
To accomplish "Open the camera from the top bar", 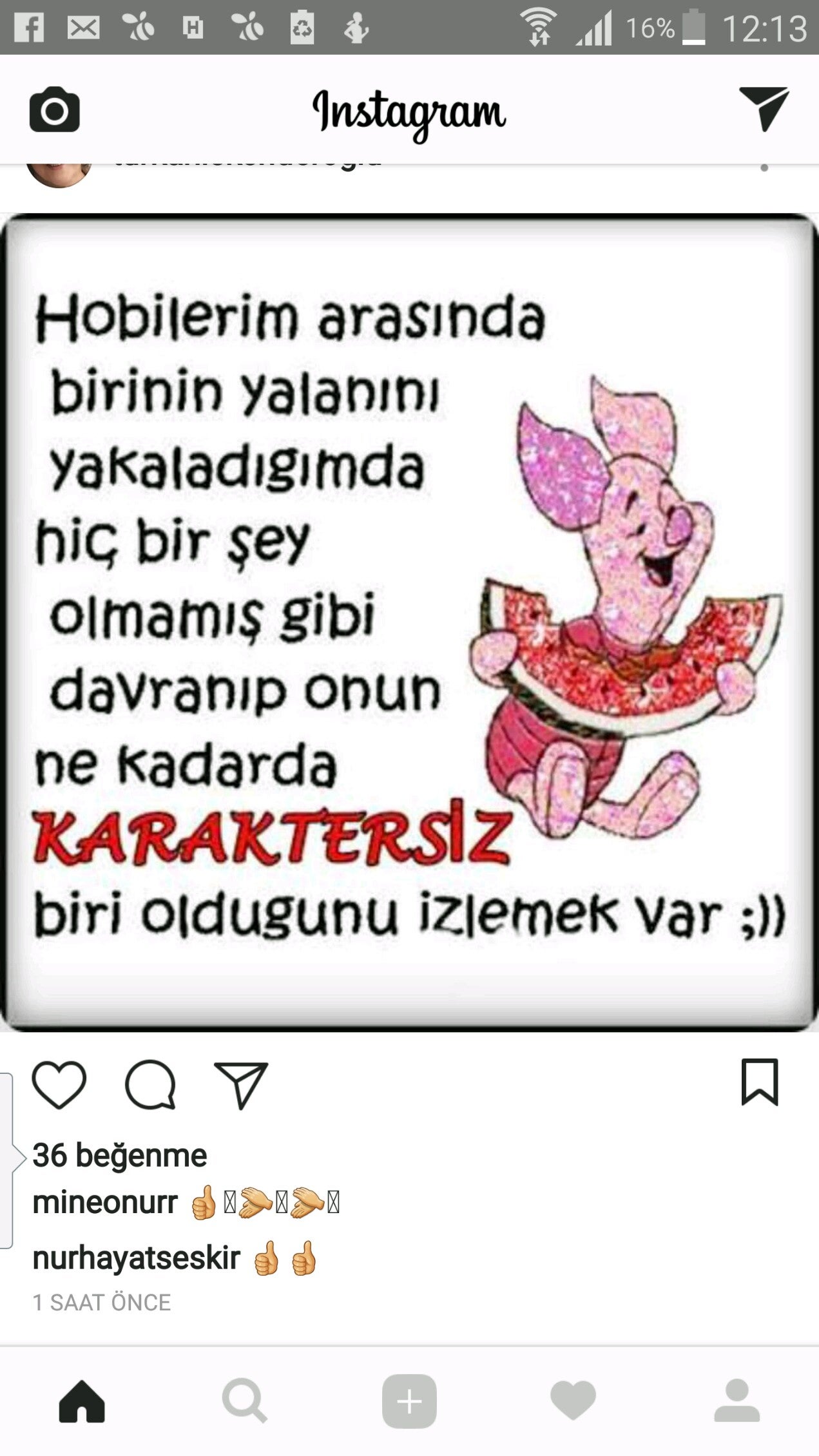I will (55, 110).
